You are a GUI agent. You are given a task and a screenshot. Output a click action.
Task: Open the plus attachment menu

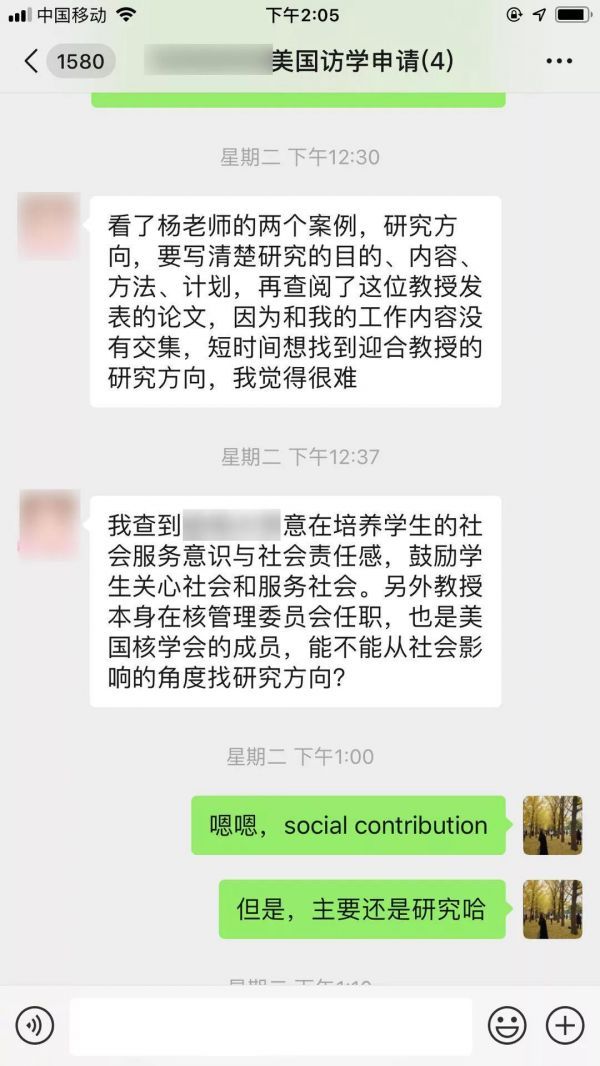click(x=565, y=1025)
